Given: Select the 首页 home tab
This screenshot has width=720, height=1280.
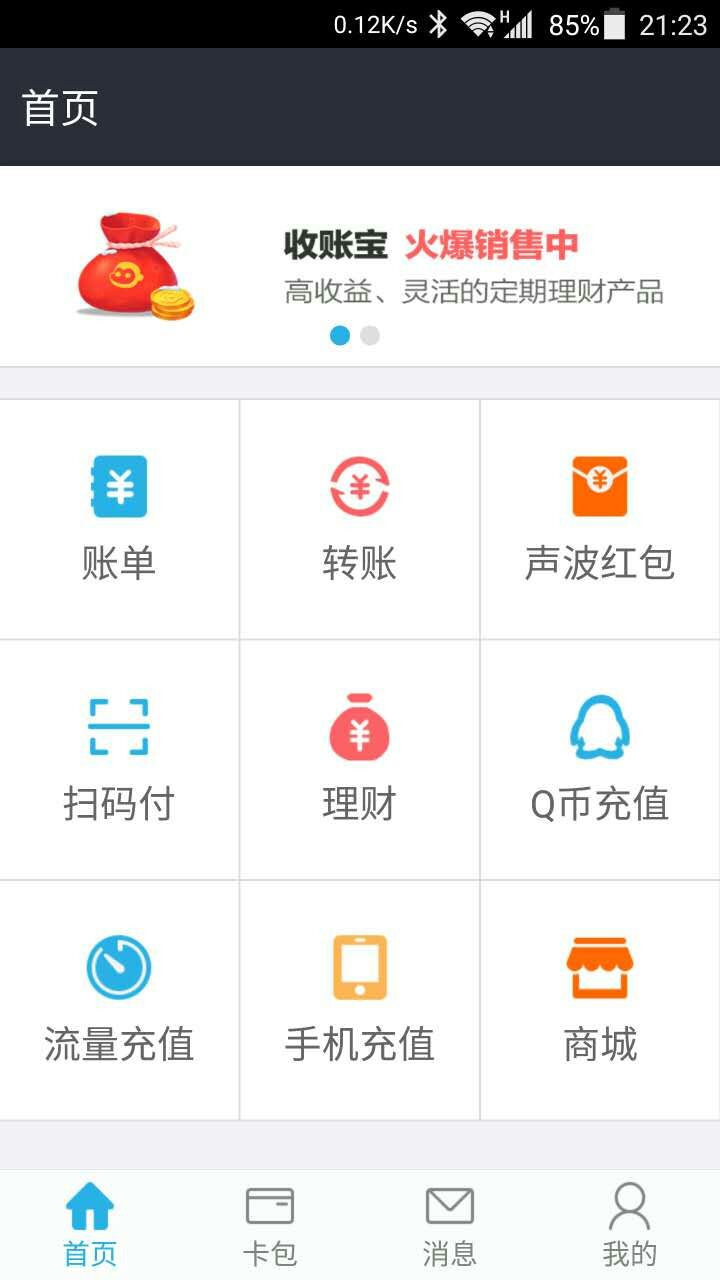Looking at the screenshot, I should [89, 1220].
